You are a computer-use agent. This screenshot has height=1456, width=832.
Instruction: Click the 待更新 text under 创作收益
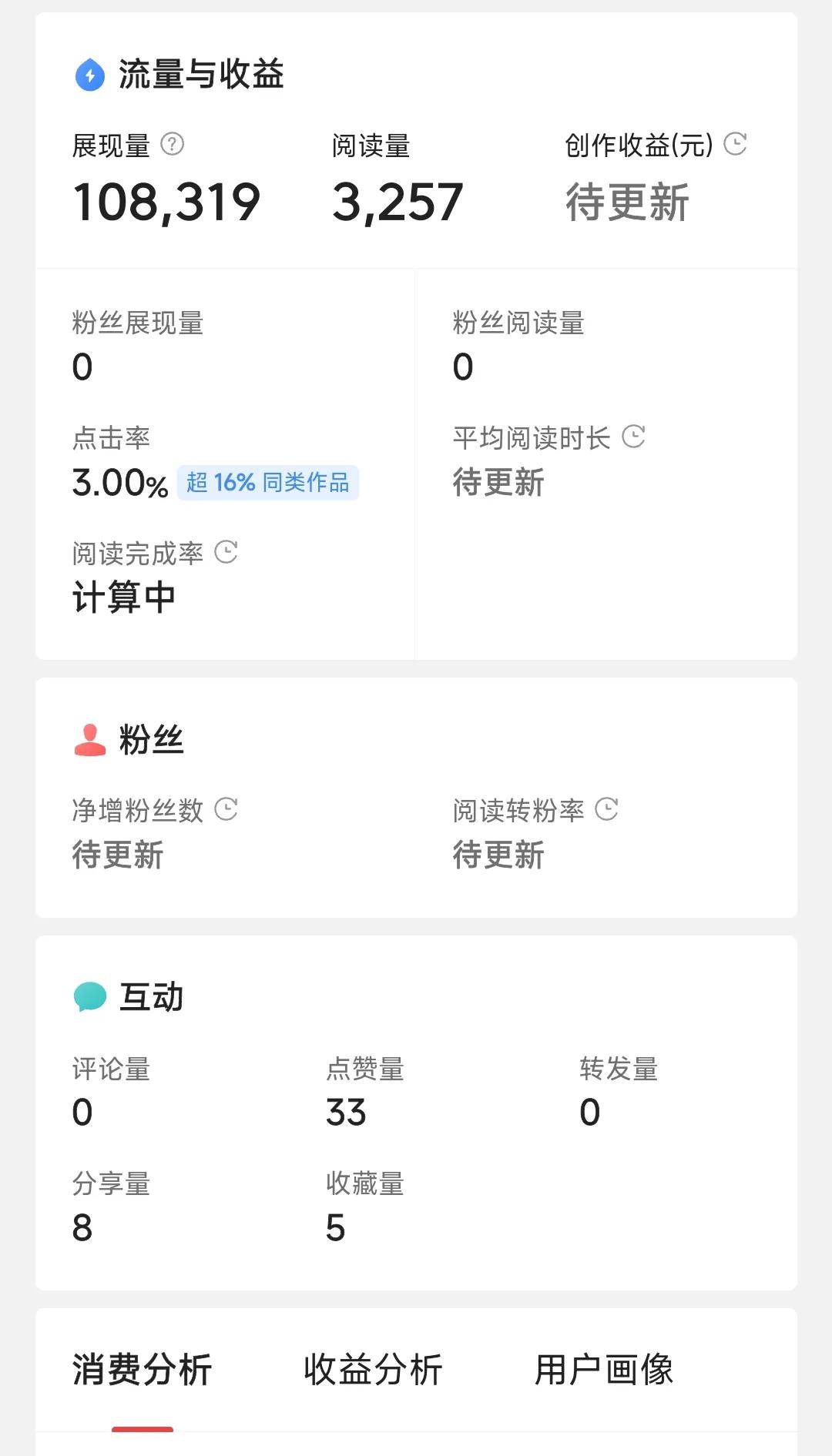point(626,202)
